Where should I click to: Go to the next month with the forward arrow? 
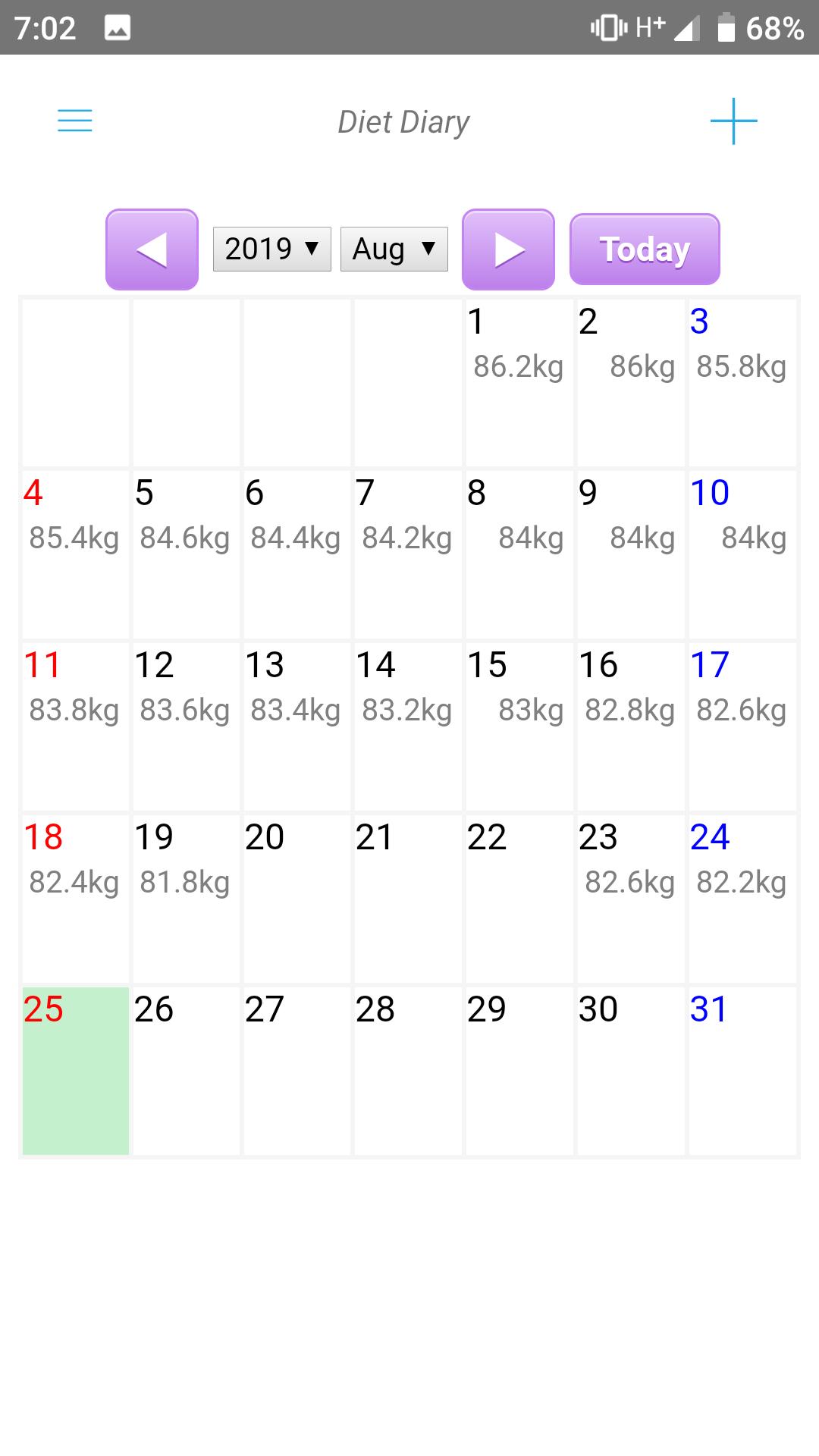pyautogui.click(x=508, y=249)
